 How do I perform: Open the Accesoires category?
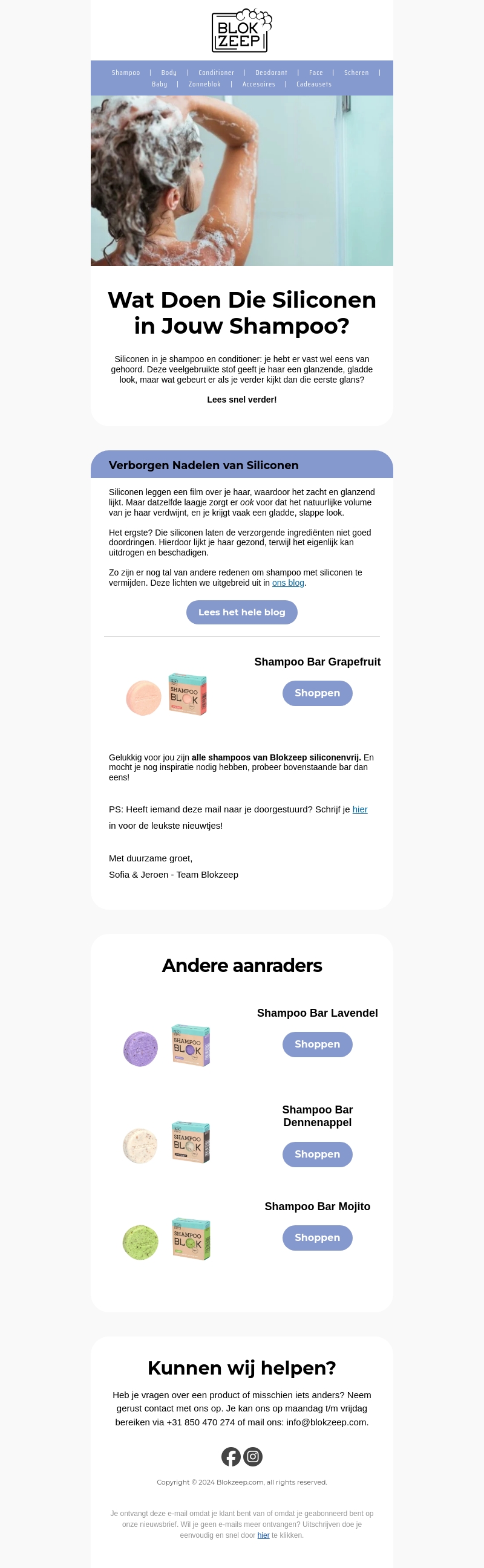258,84
